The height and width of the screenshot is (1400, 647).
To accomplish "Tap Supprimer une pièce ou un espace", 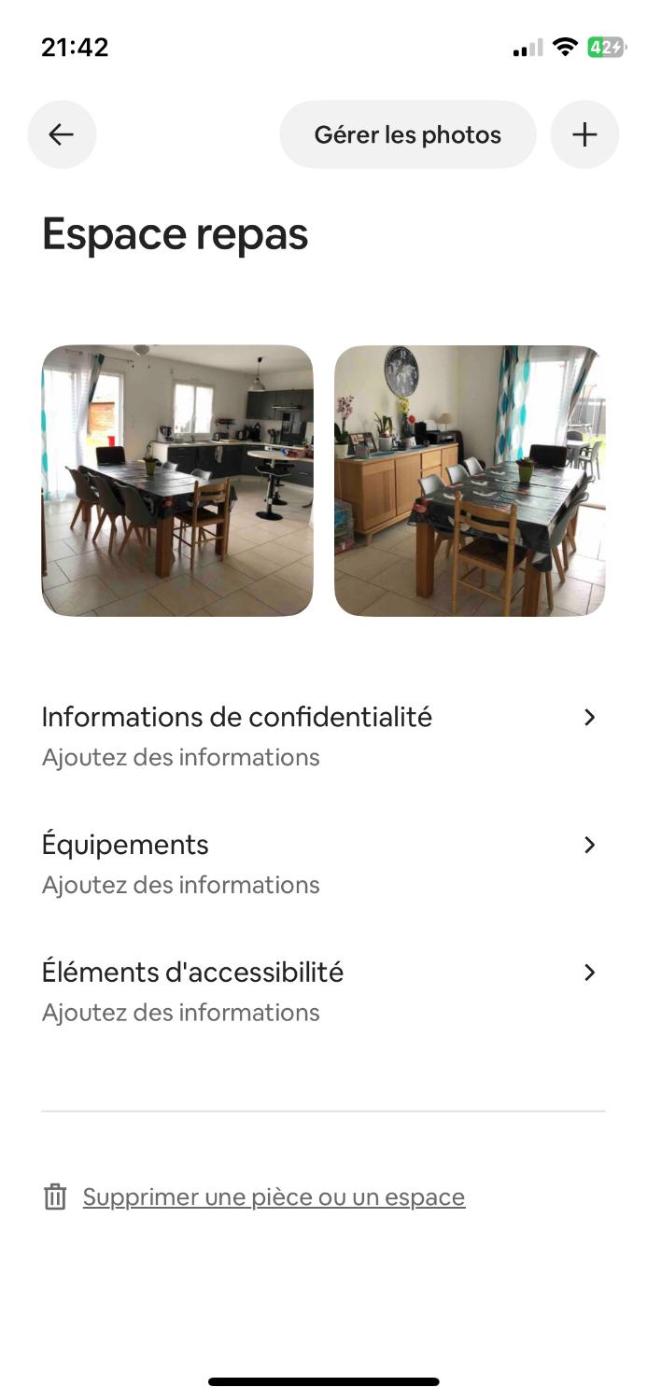I will click(273, 1197).
